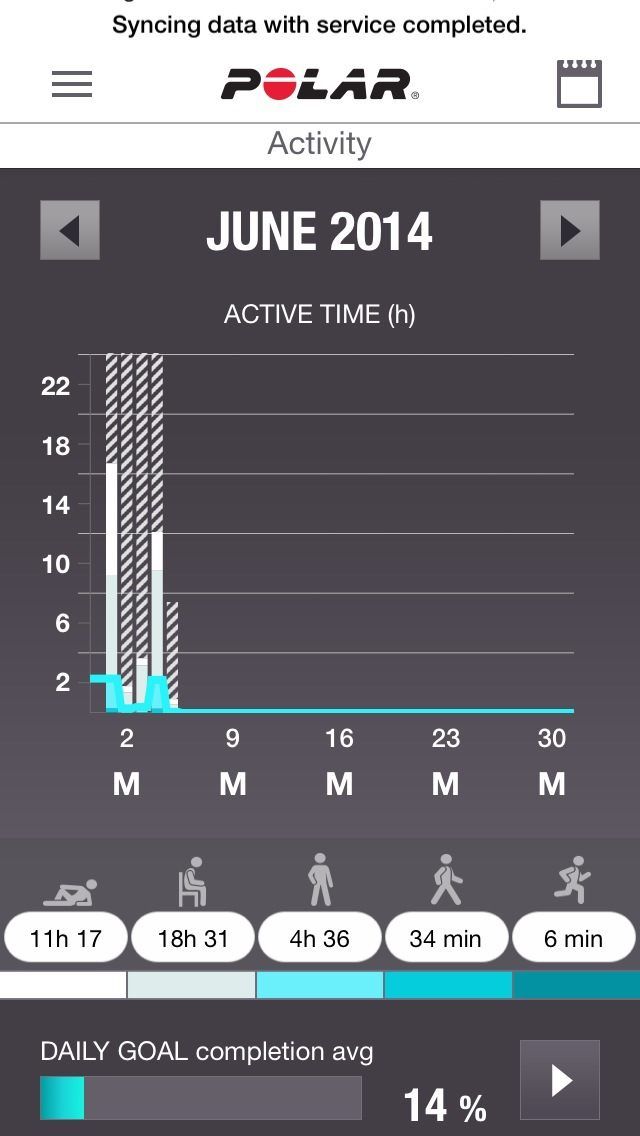
Task: Go to the previous month
Action: [x=70, y=231]
